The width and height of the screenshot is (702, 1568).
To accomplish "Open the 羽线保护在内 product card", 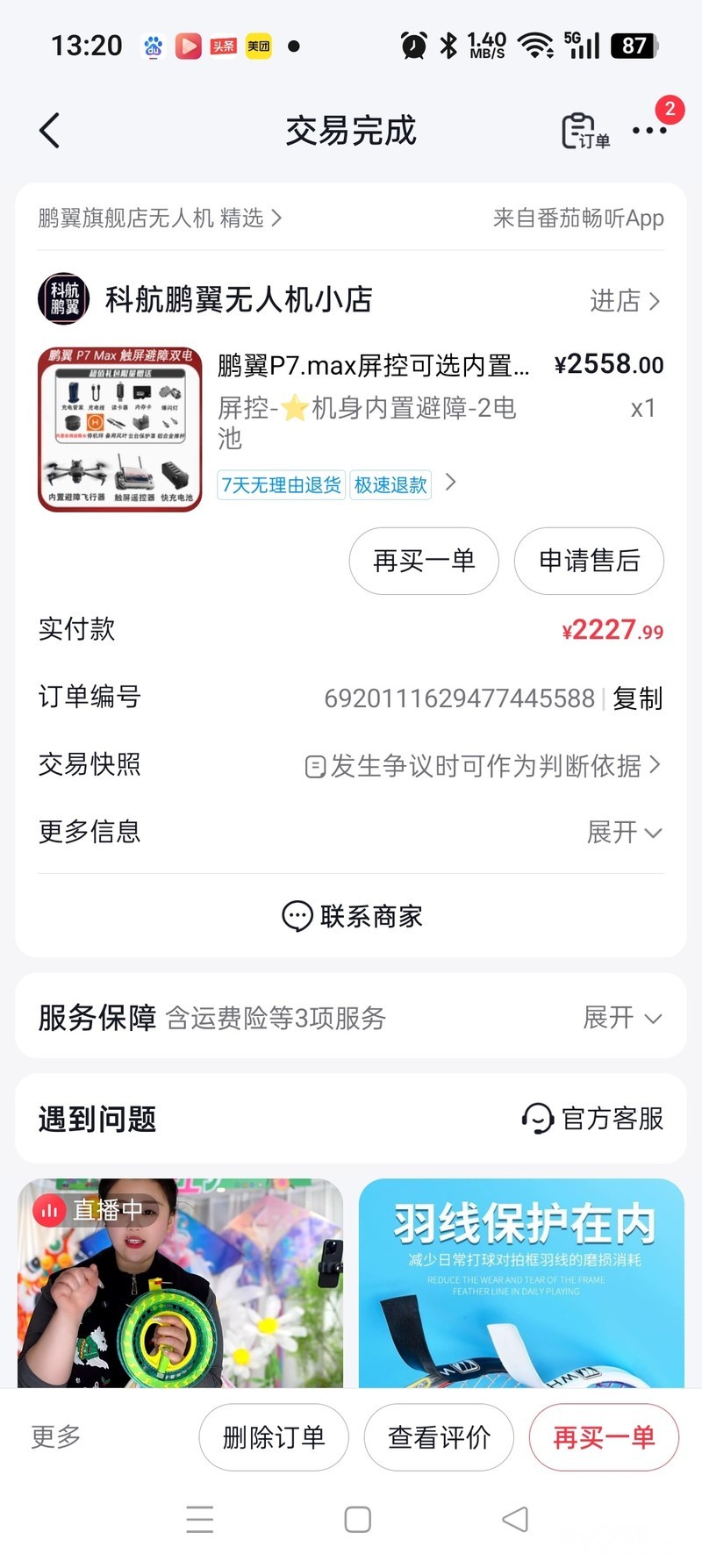I will [x=521, y=1282].
